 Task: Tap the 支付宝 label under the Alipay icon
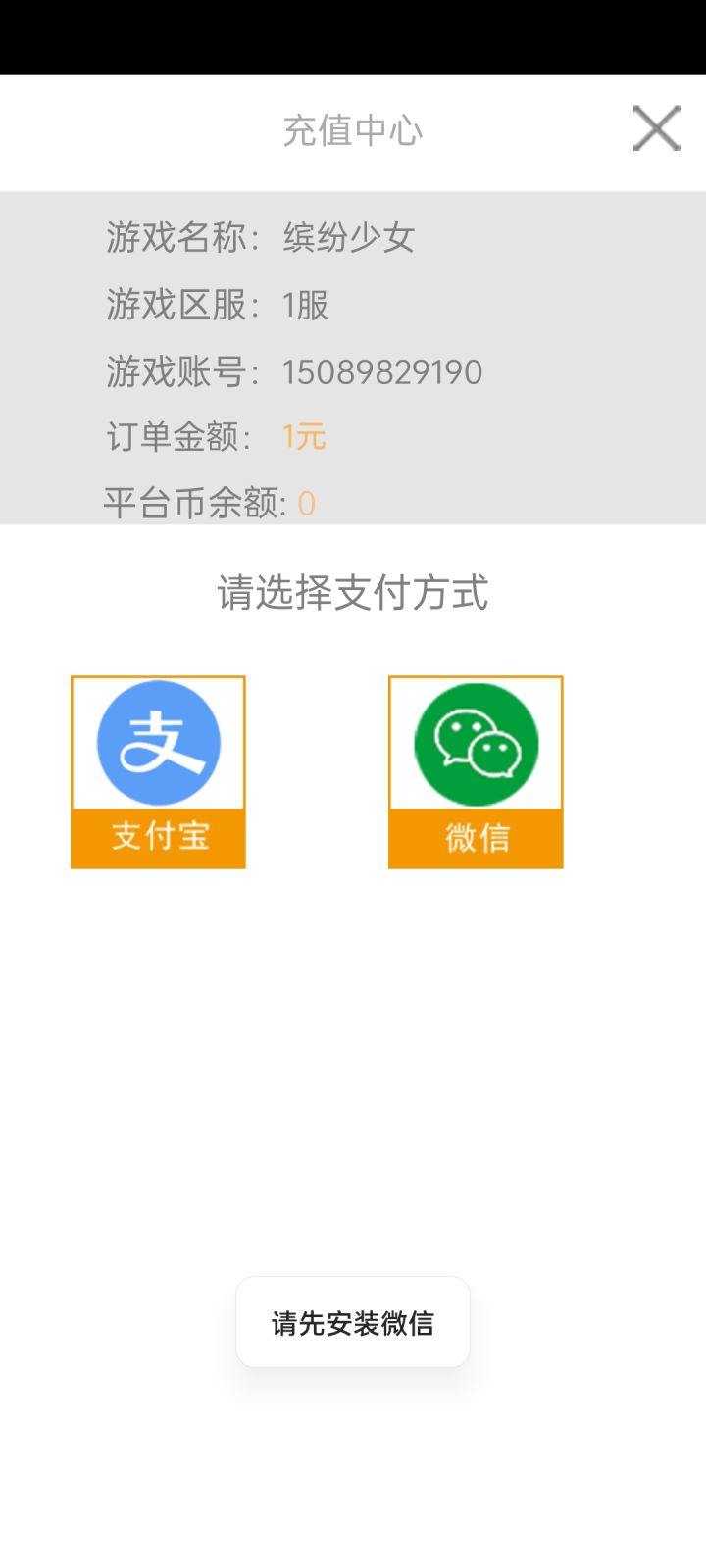pos(158,838)
